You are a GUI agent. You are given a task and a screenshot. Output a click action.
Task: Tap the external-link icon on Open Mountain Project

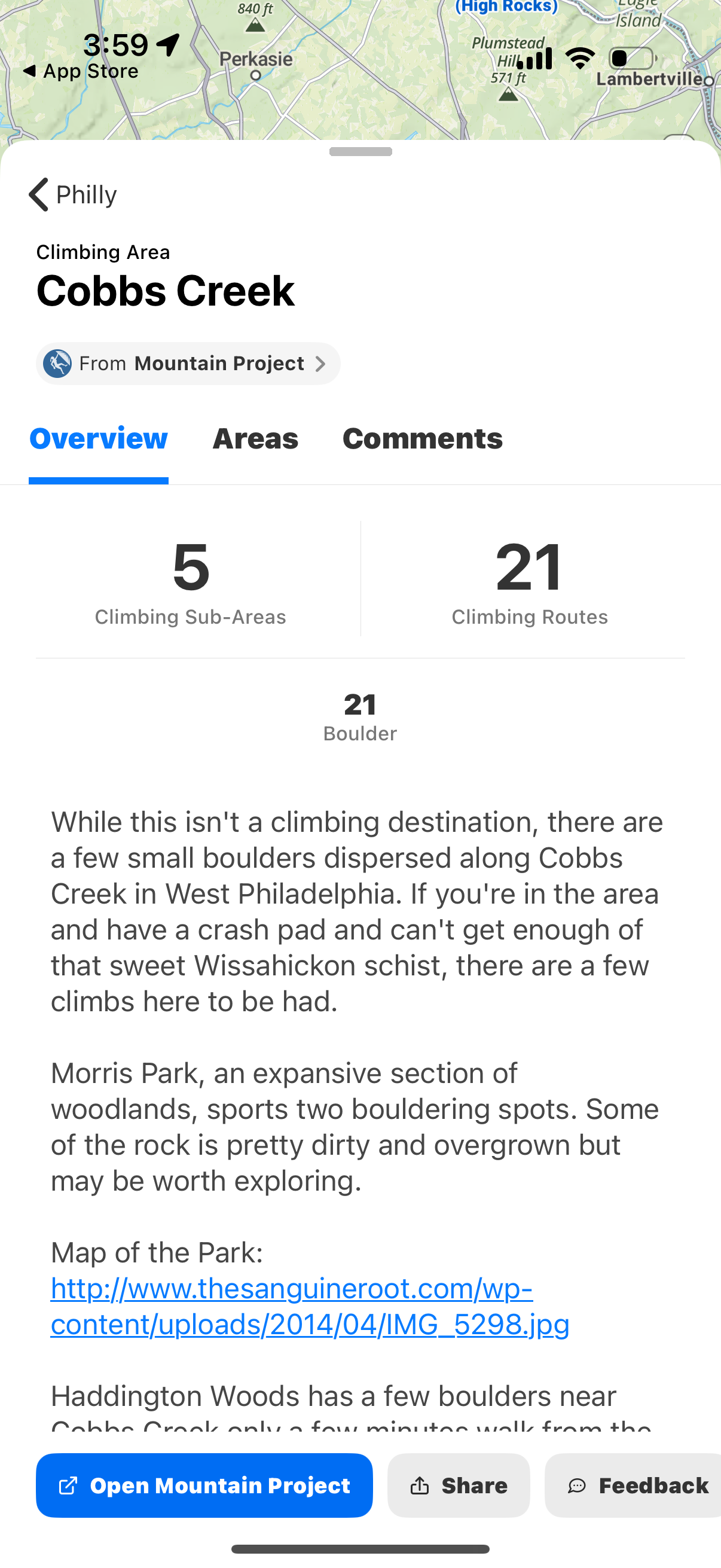point(67,1485)
